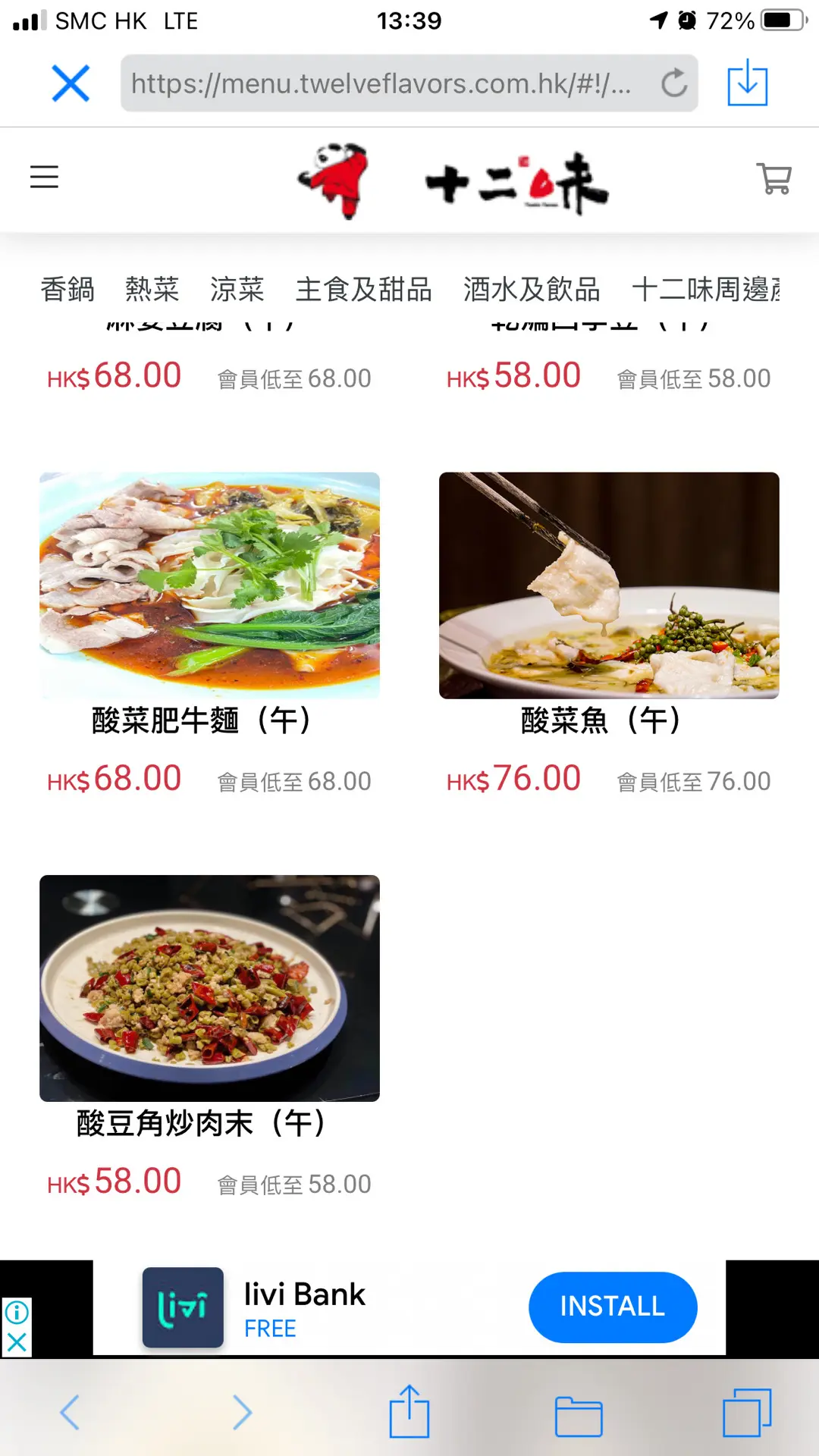The image size is (819, 1456).
Task: Share this page via the share icon
Action: tap(409, 1412)
